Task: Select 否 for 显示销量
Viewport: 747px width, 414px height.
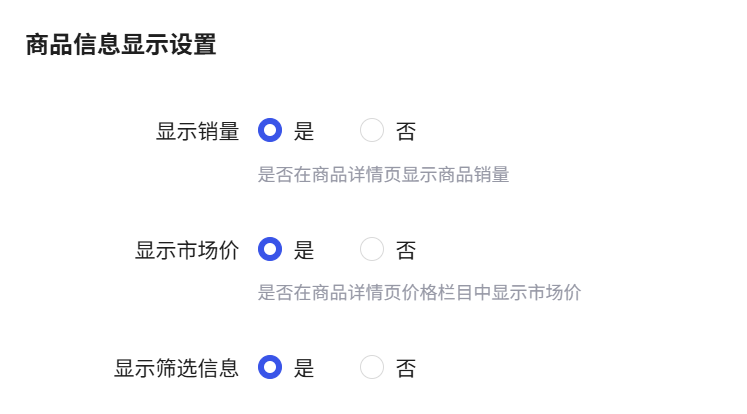Action: pyautogui.click(x=372, y=130)
